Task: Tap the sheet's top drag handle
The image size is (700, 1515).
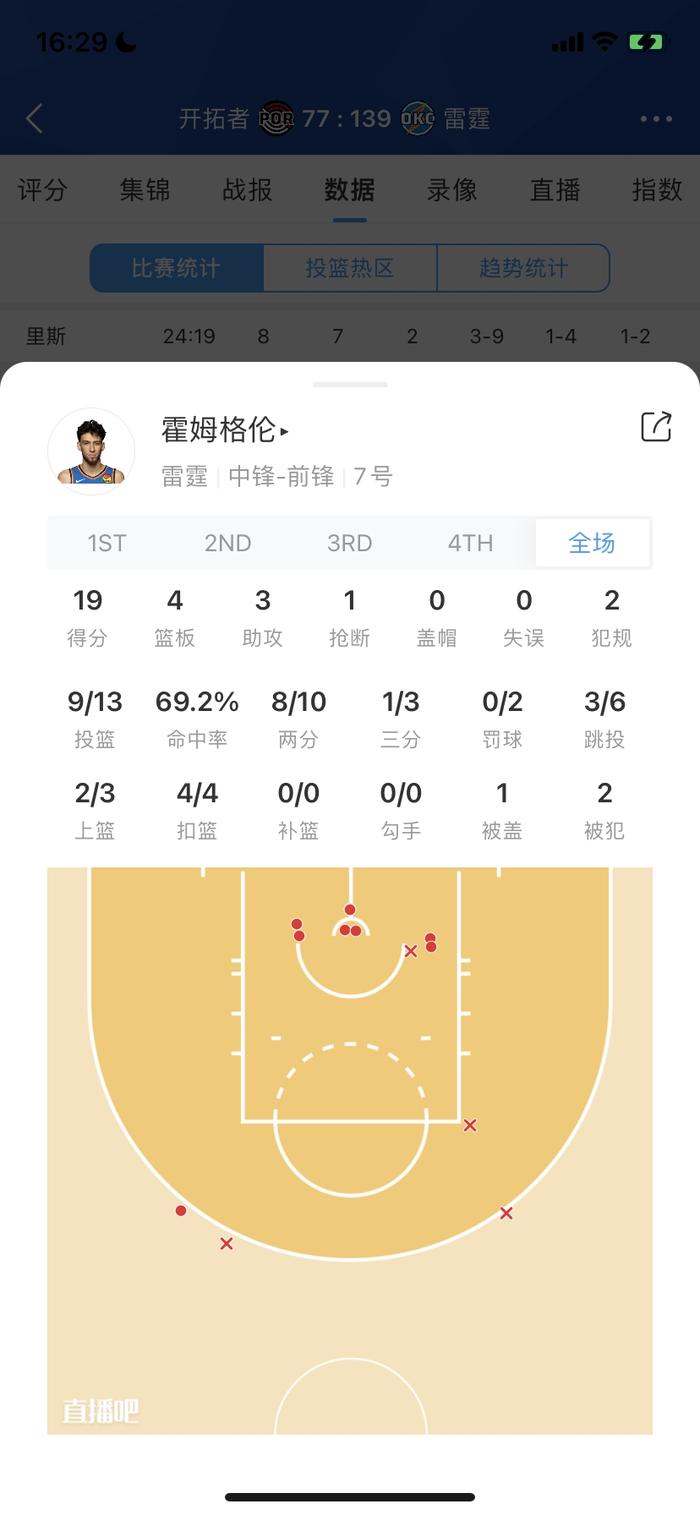Action: 350,384
